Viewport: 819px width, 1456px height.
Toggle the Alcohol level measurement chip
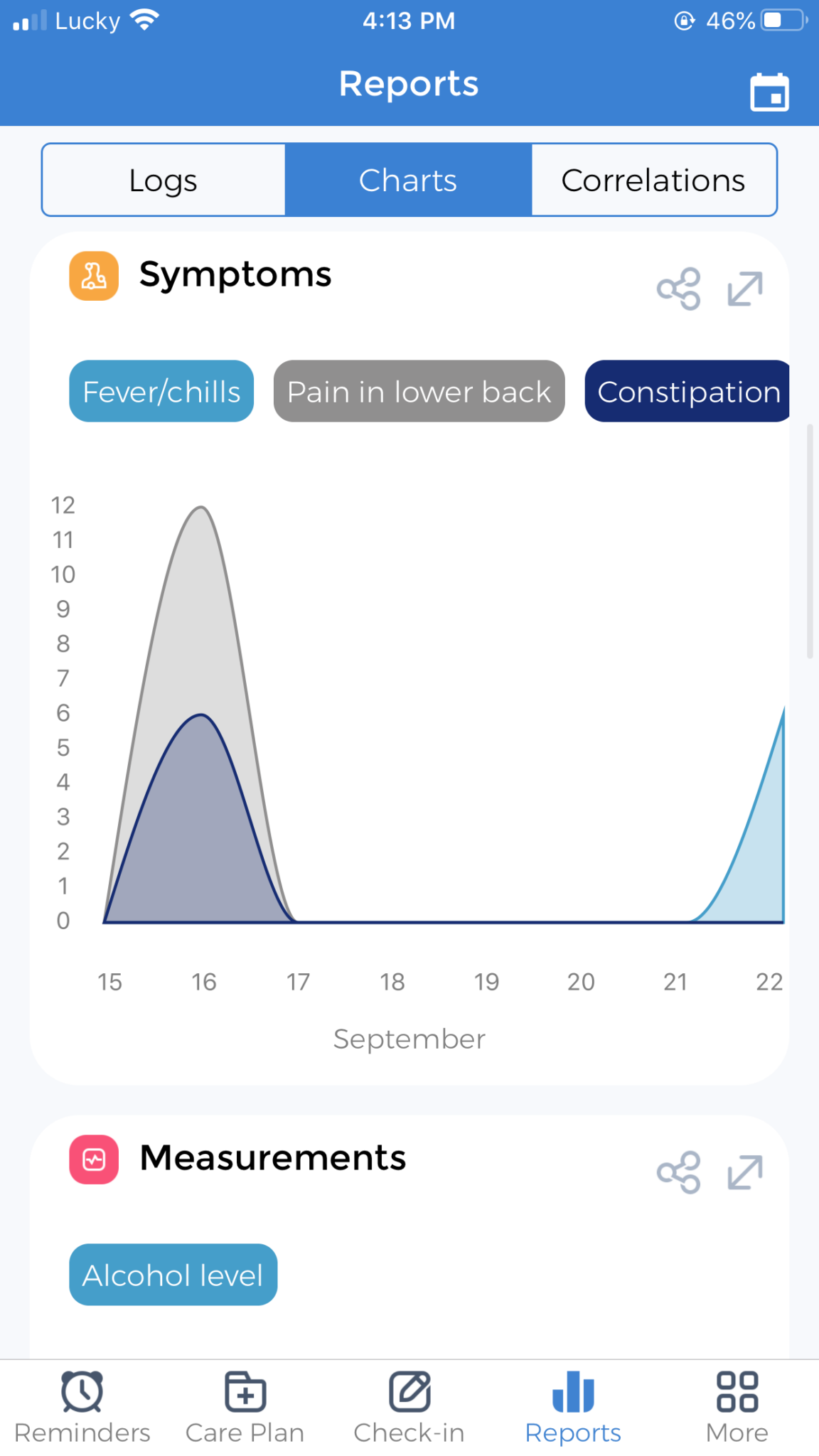[173, 1275]
